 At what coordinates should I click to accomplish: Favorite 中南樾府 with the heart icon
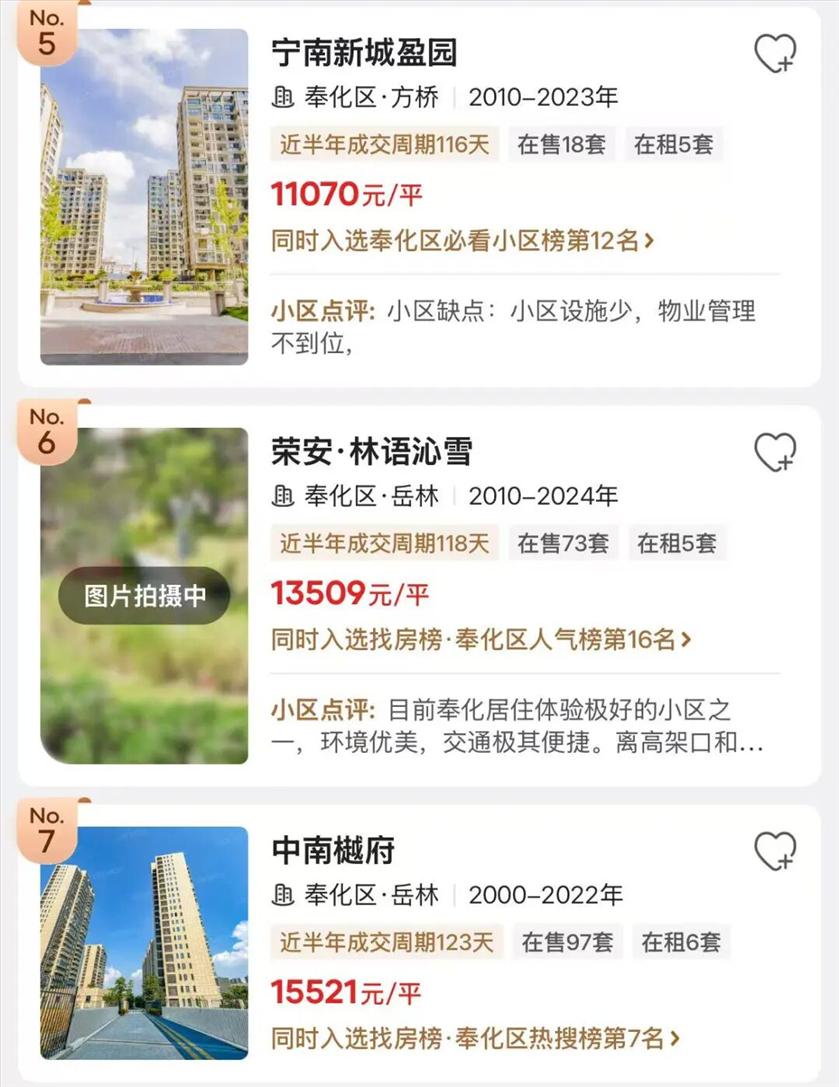pos(774,852)
